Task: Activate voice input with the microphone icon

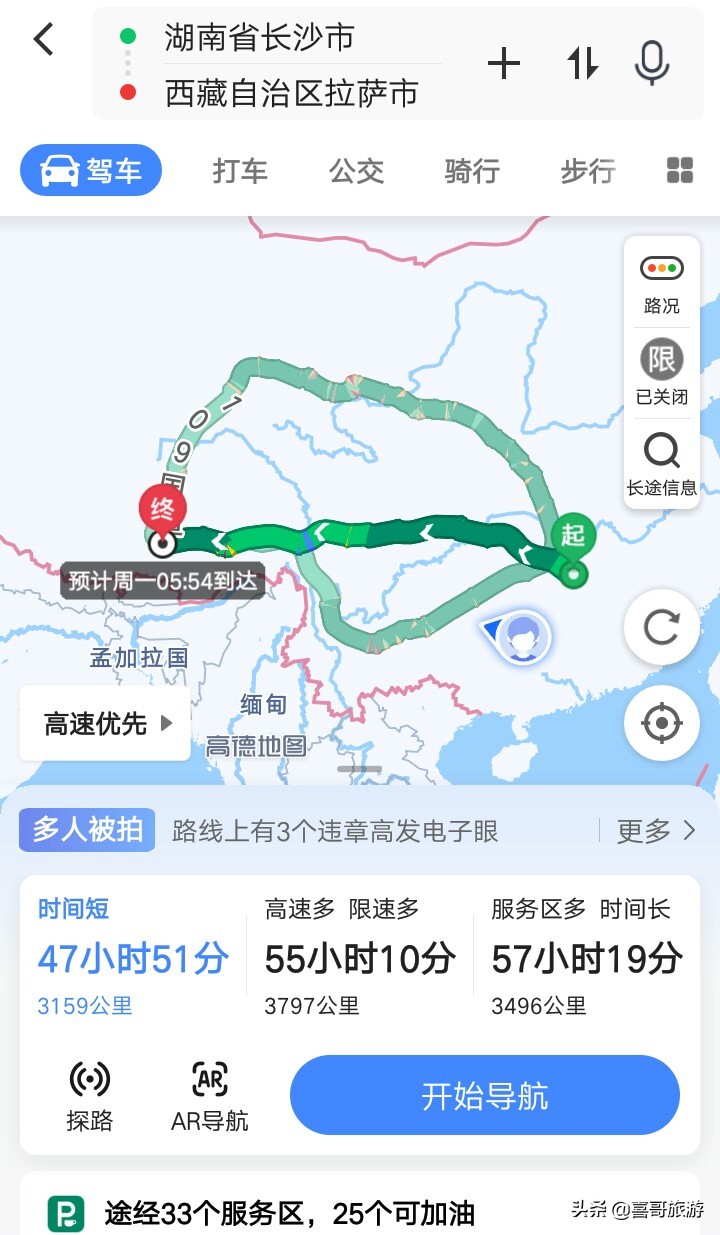Action: [x=653, y=62]
